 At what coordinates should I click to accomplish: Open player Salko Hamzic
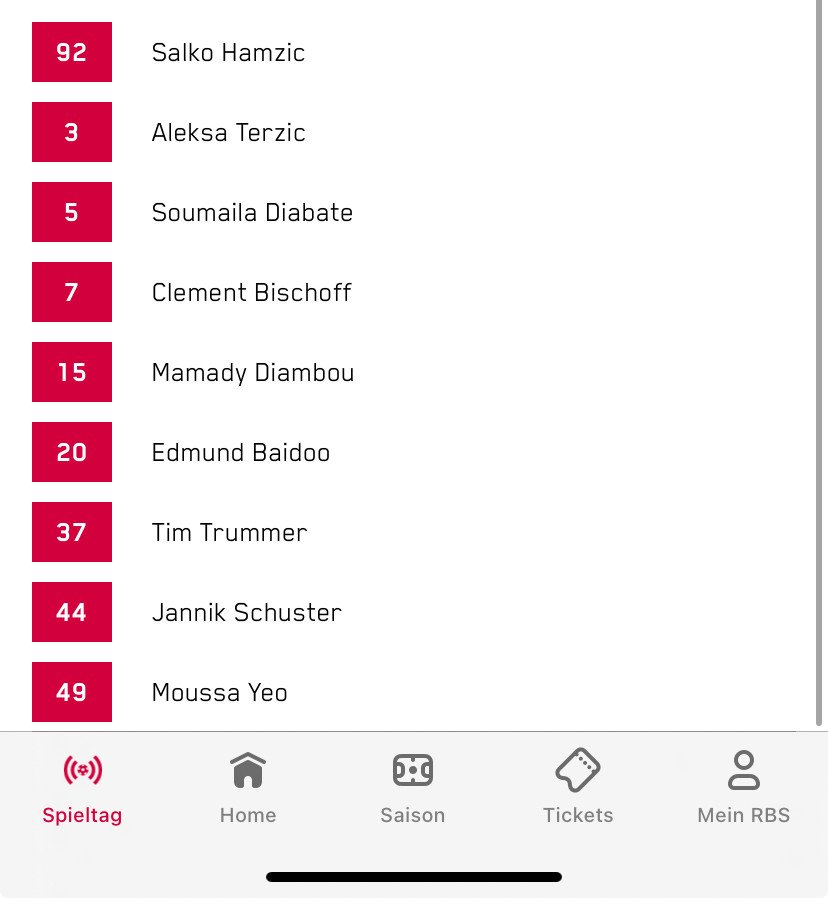point(228,53)
